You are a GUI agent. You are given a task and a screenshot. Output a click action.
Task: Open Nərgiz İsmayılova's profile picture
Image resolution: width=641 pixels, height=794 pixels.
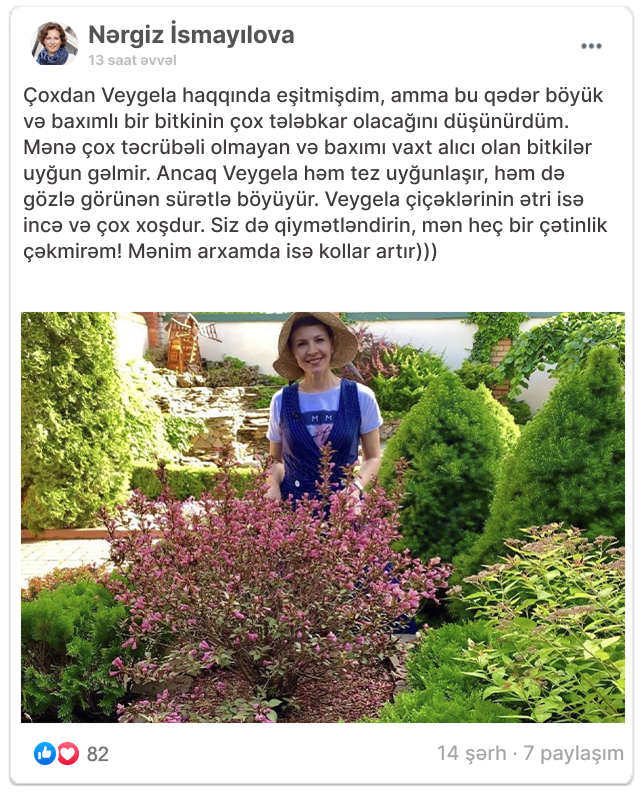coord(53,44)
